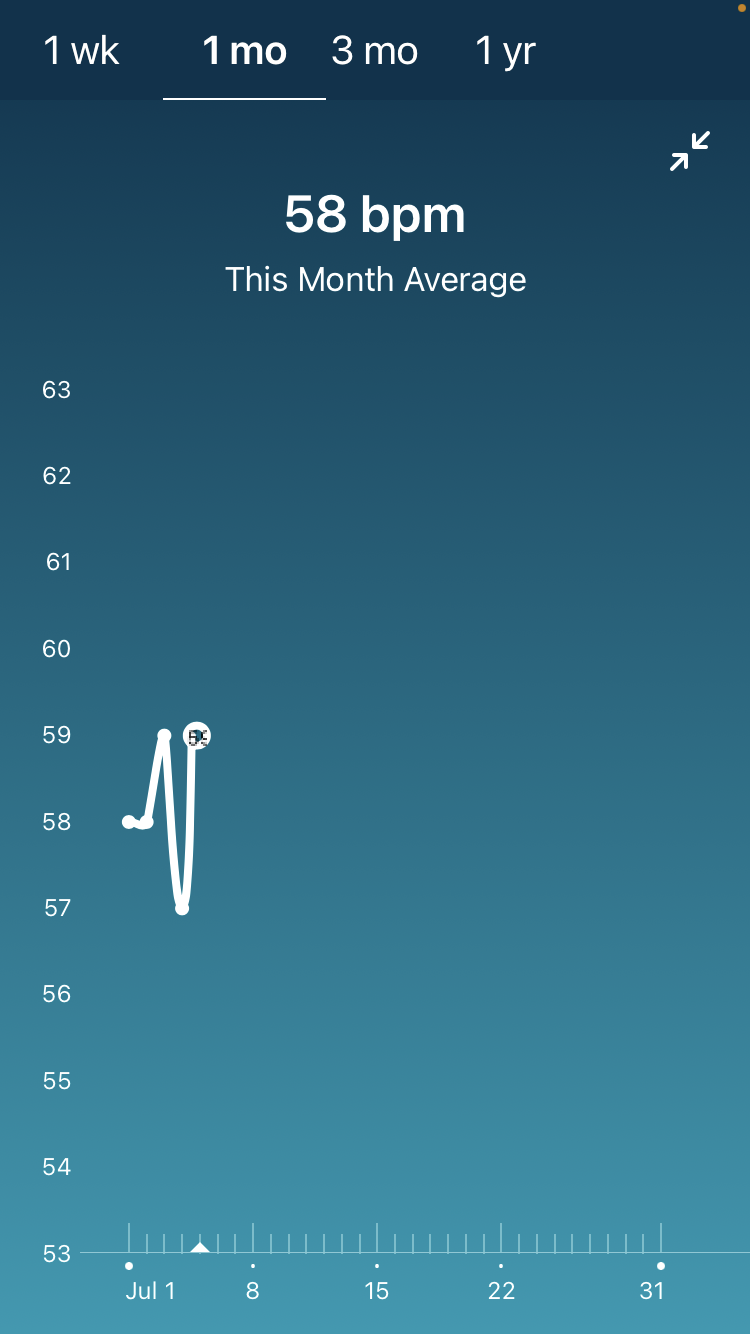The image size is (750, 1334).
Task: Tap the 58 bpm average heading
Action: click(375, 214)
